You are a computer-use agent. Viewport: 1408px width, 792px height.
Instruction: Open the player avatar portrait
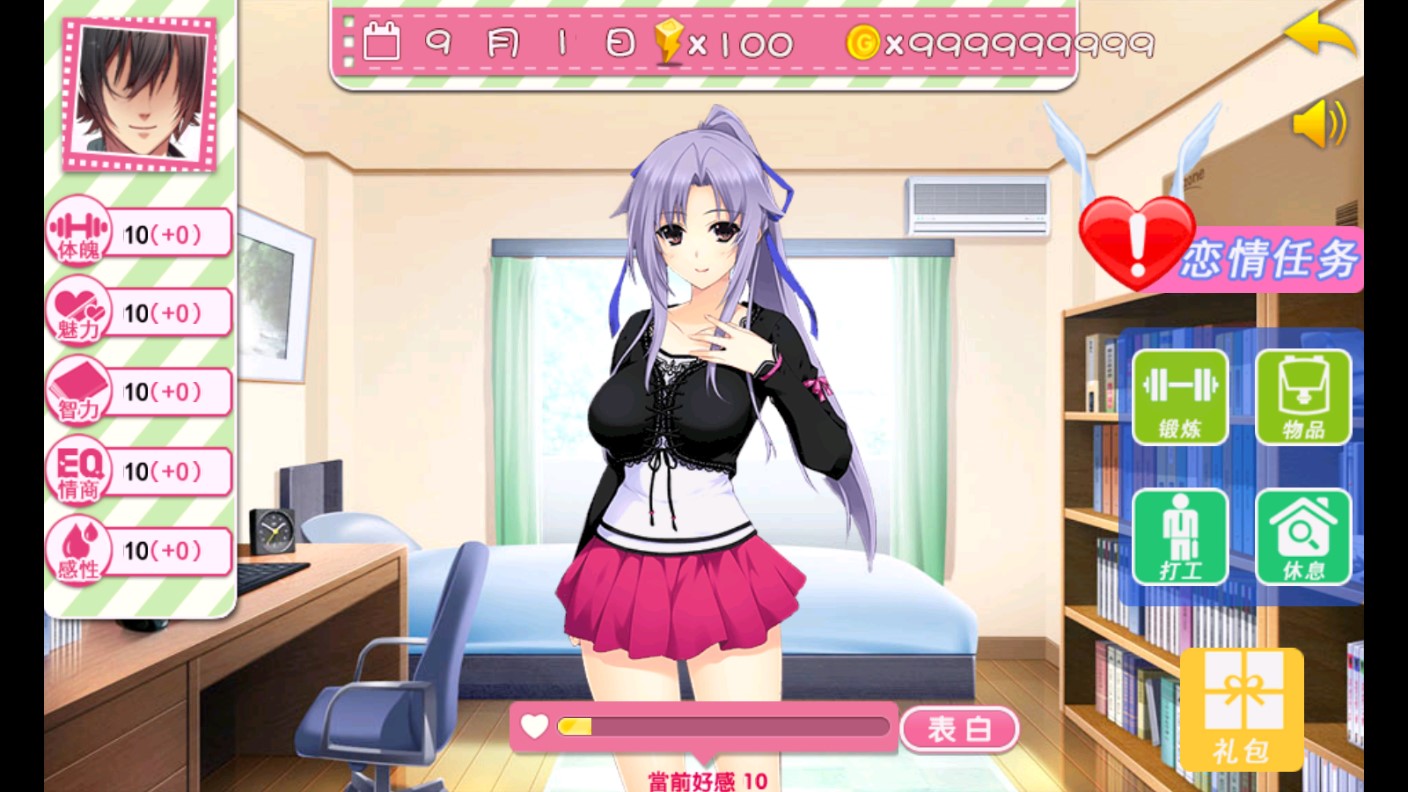pyautogui.click(x=140, y=93)
